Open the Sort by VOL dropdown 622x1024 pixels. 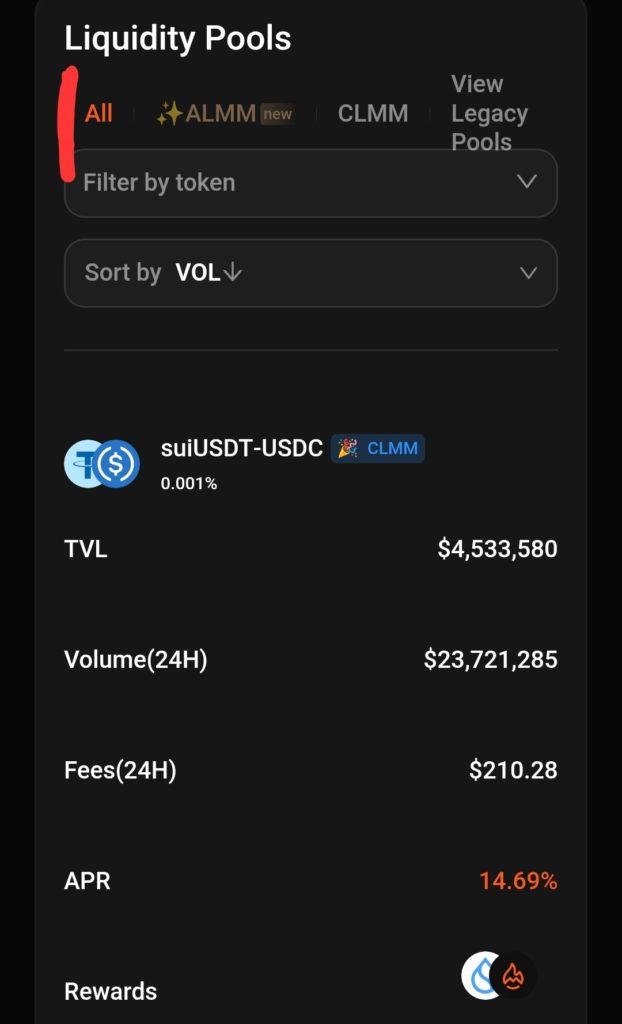point(310,273)
